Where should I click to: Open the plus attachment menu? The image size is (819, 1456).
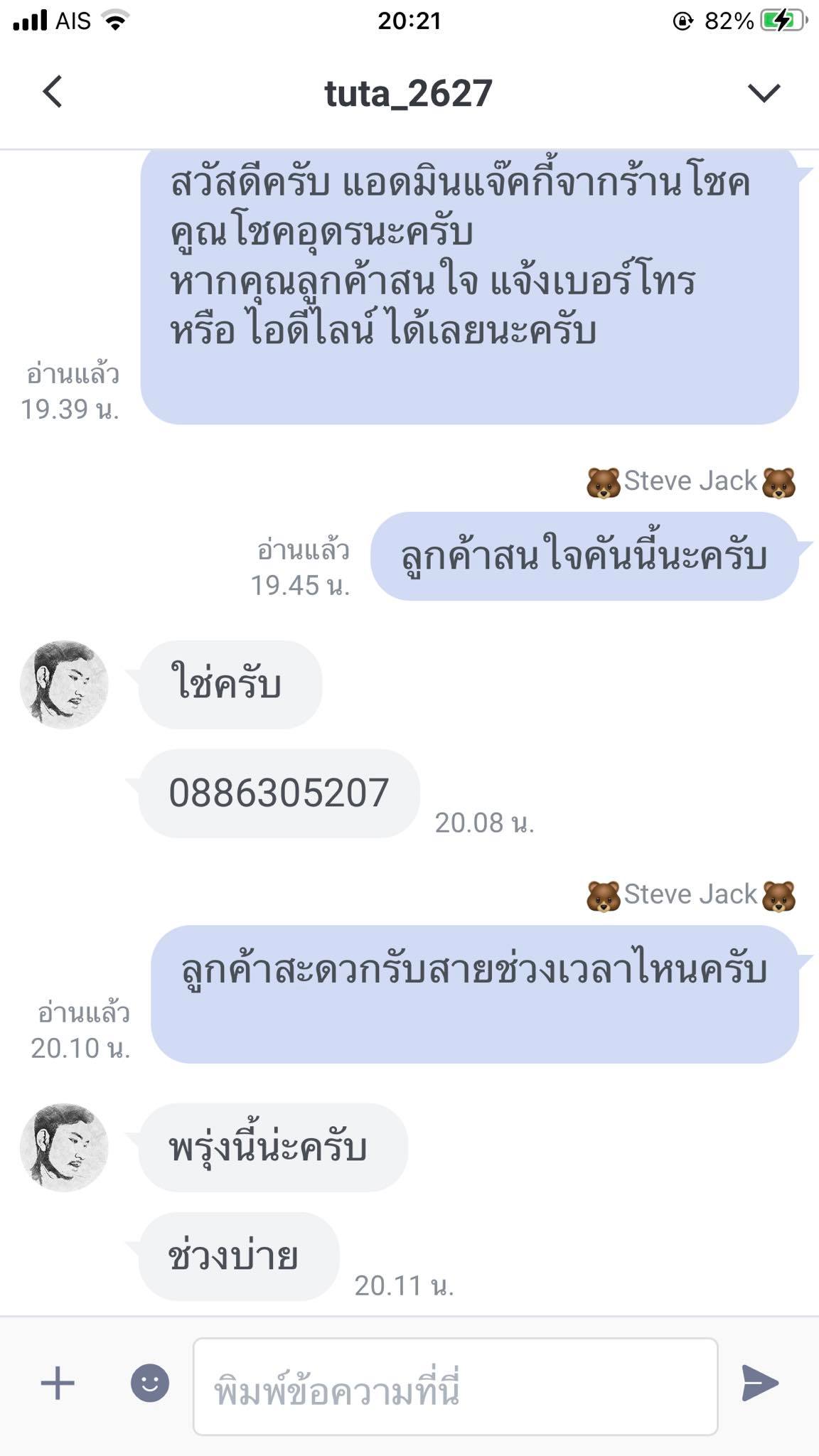(x=58, y=1383)
